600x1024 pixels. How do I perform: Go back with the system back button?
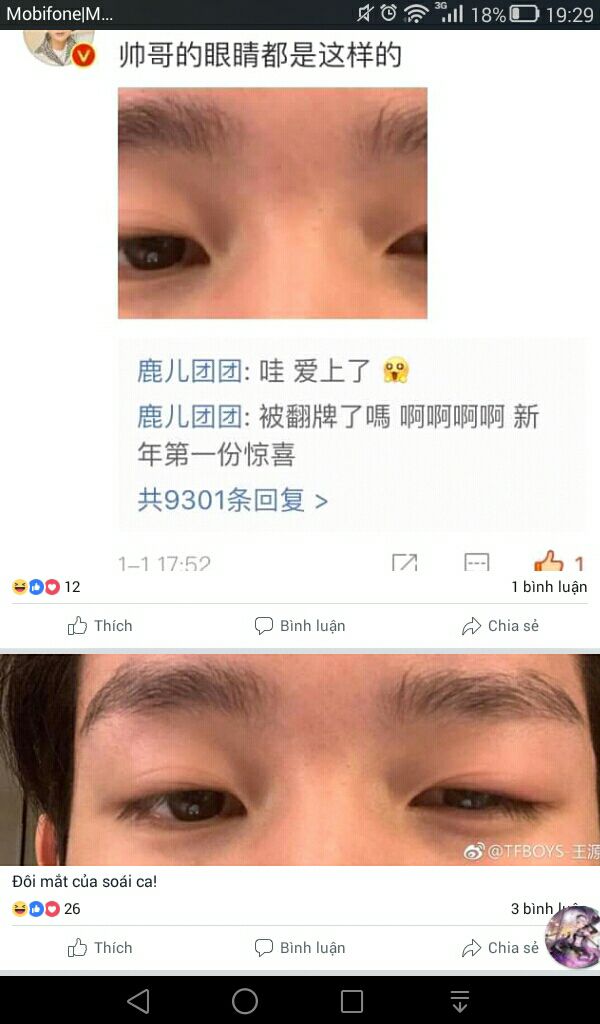138,1000
